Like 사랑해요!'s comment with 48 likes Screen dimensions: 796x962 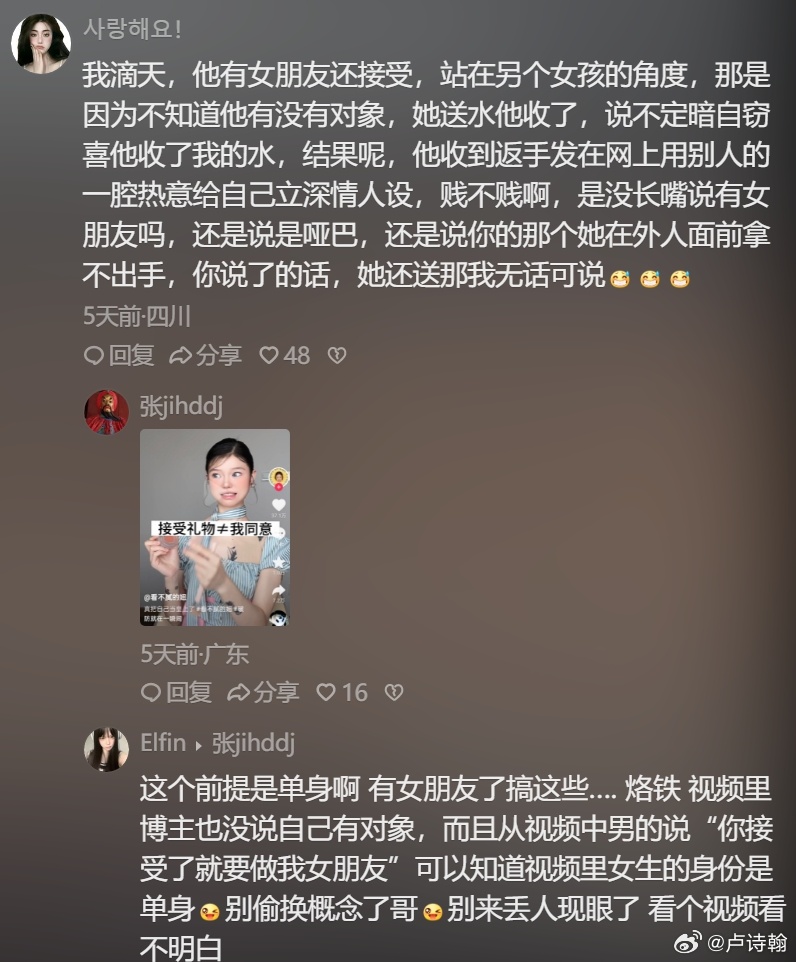tap(284, 355)
